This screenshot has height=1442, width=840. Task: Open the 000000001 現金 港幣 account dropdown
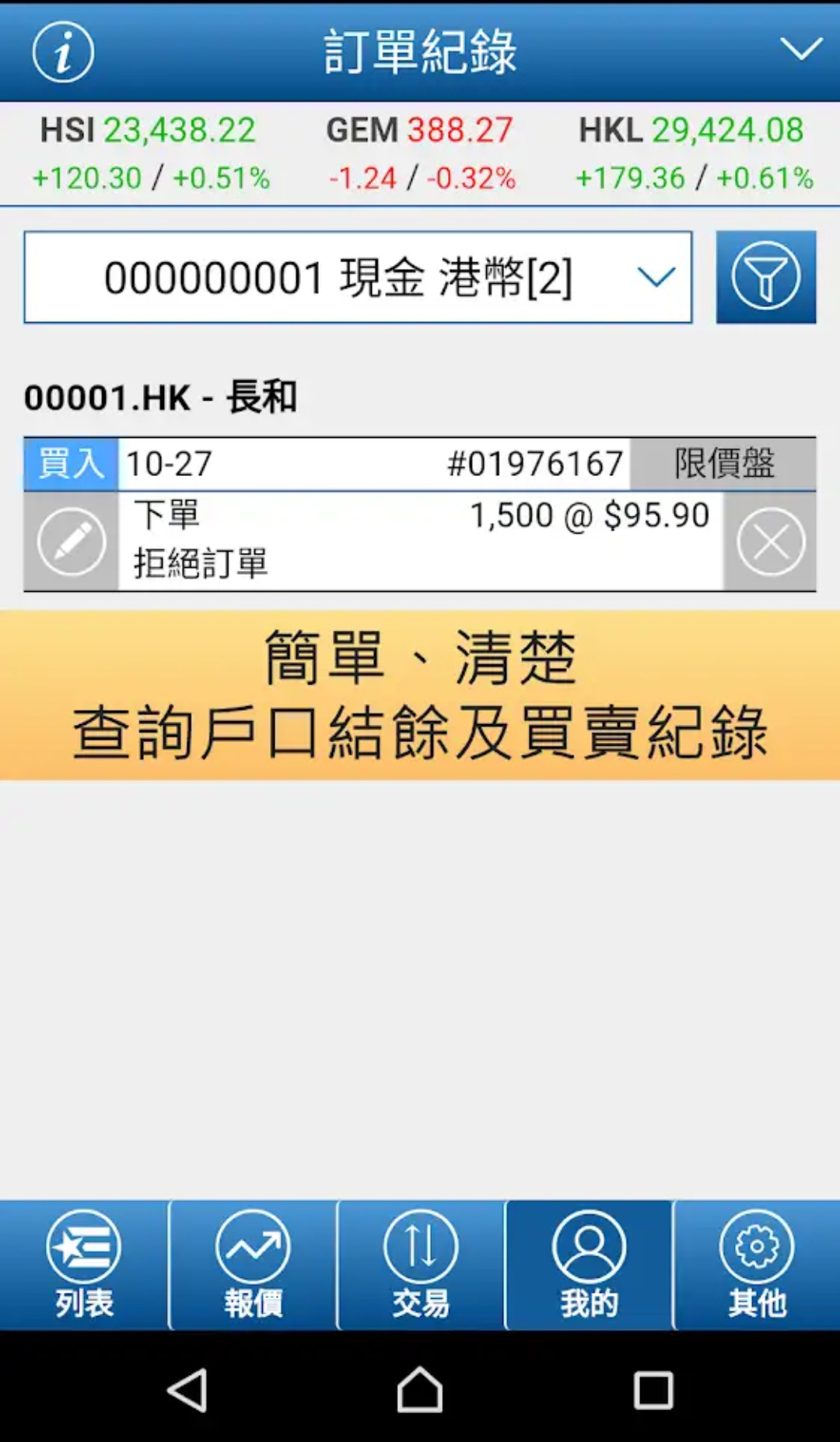pyautogui.click(x=358, y=277)
